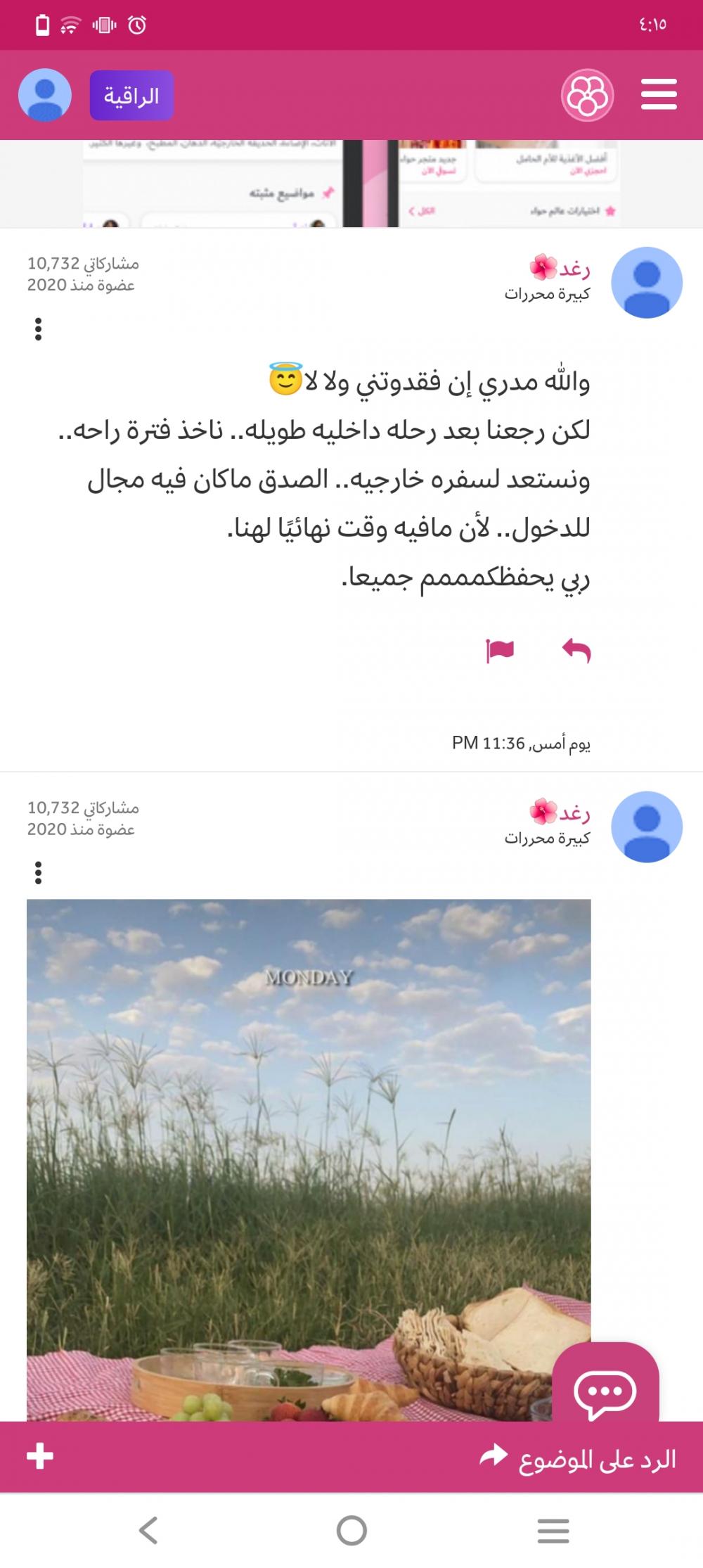The width and height of the screenshot is (703, 1568).
Task: Open the recent apps system button
Action: 553,1531
